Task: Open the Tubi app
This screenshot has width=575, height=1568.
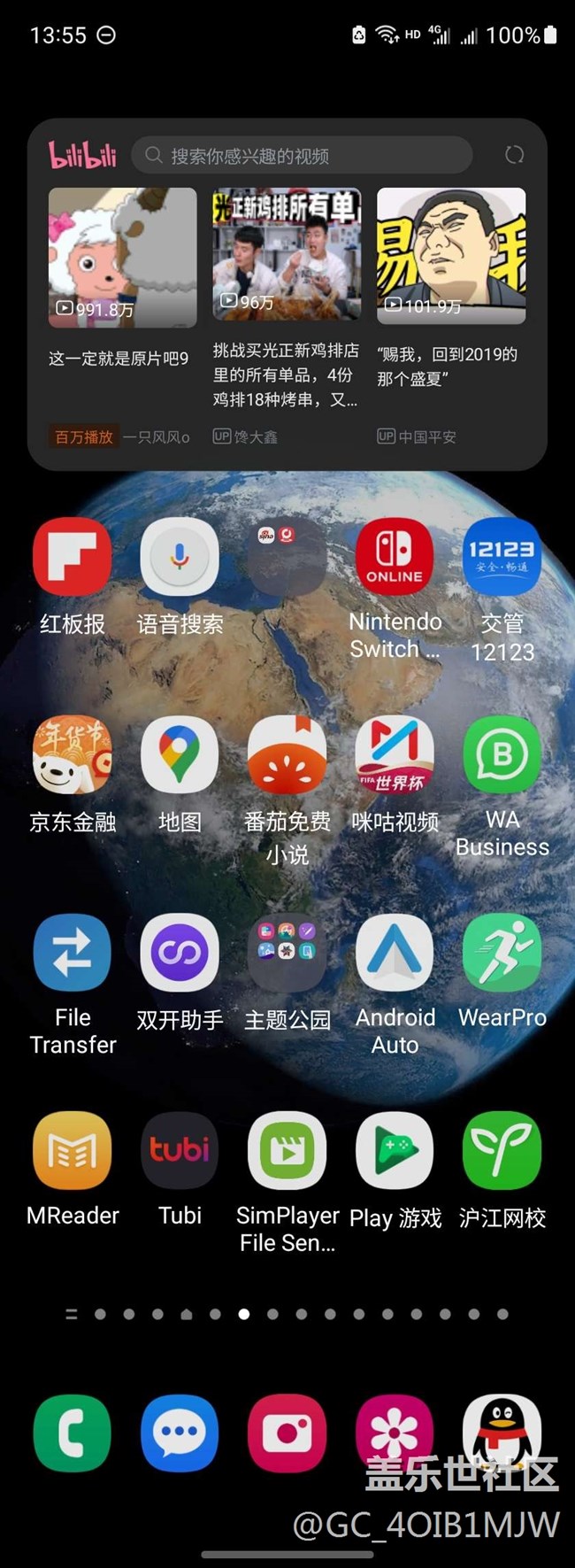Action: point(180,1151)
